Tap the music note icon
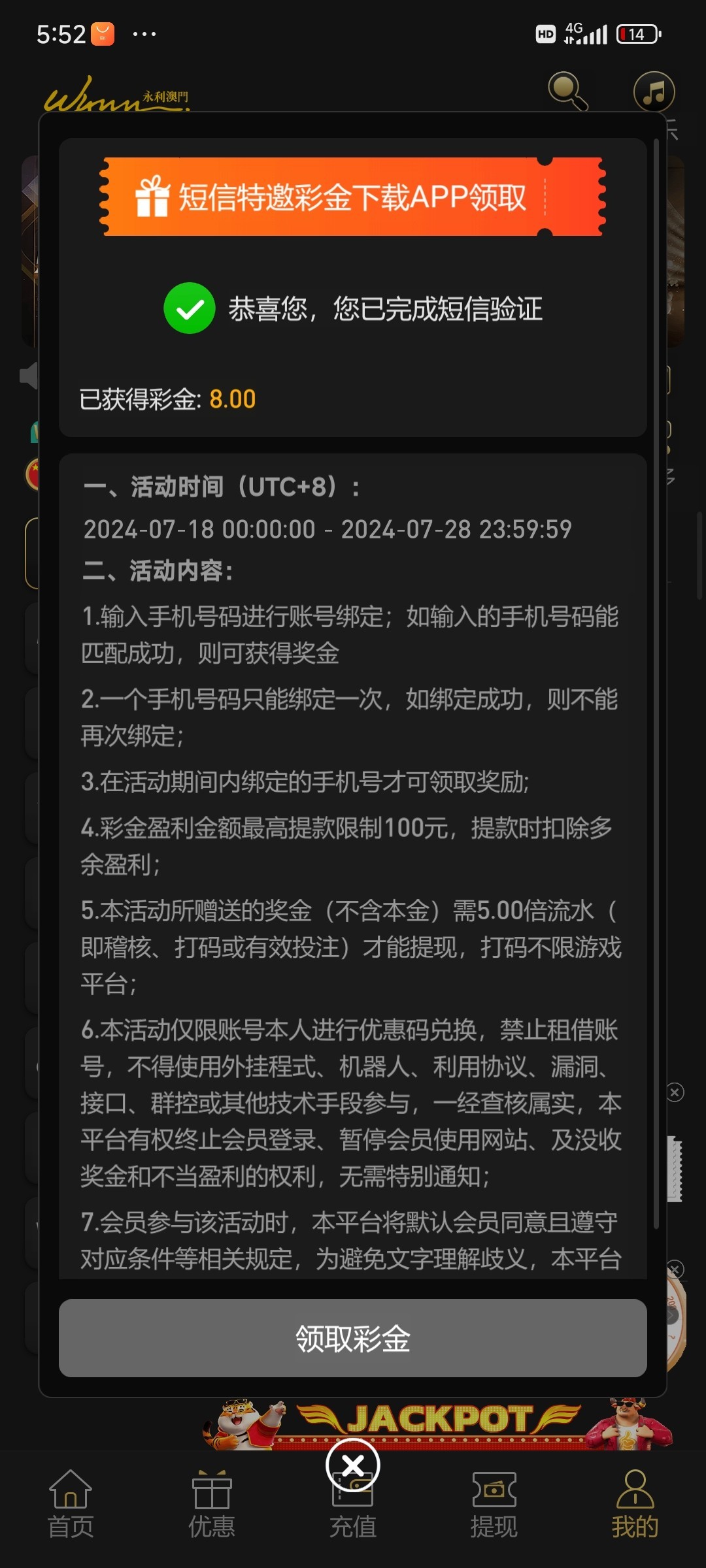The height and width of the screenshot is (1568, 706). point(654,91)
